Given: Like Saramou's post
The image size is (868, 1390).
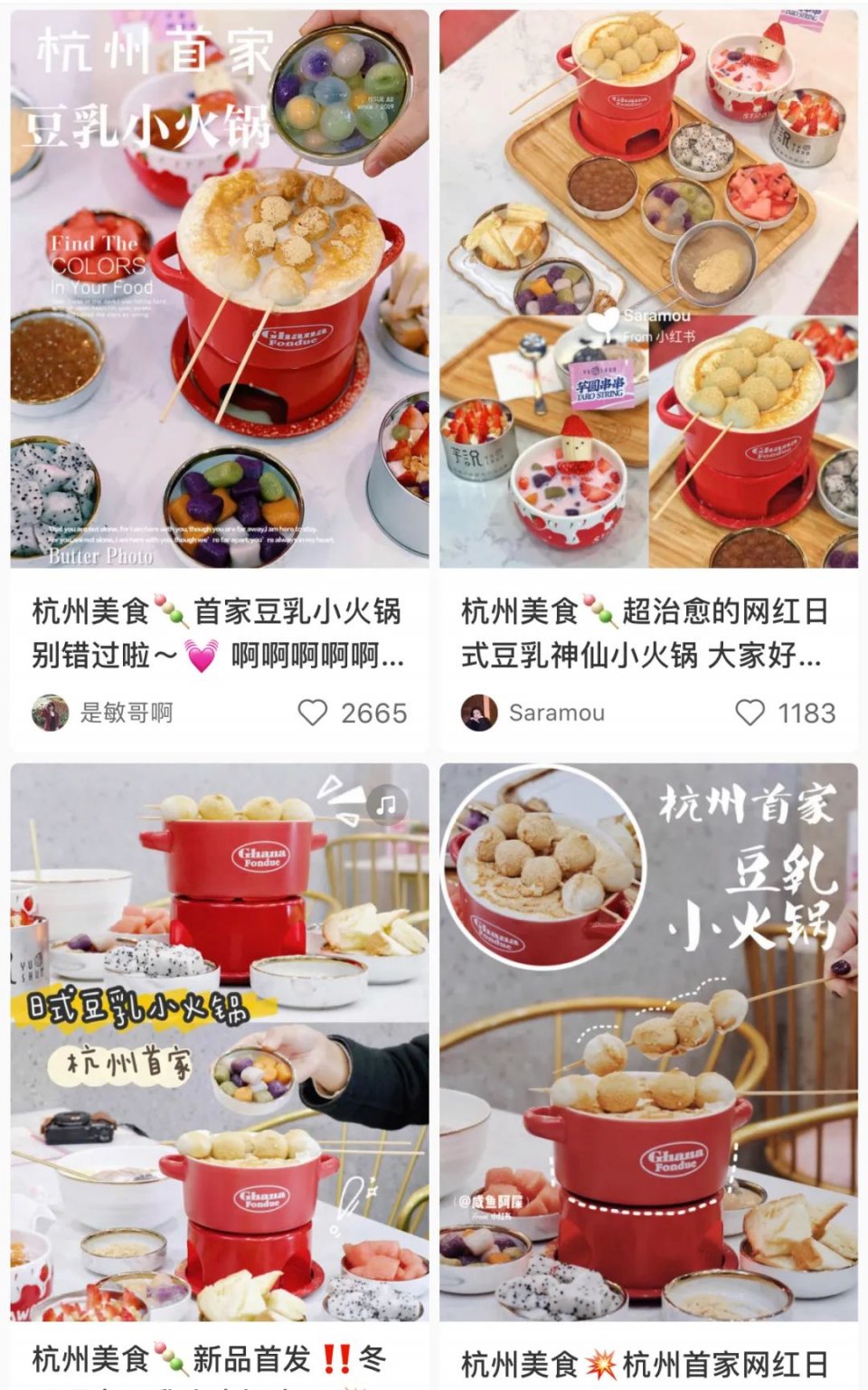Looking at the screenshot, I should (x=750, y=713).
